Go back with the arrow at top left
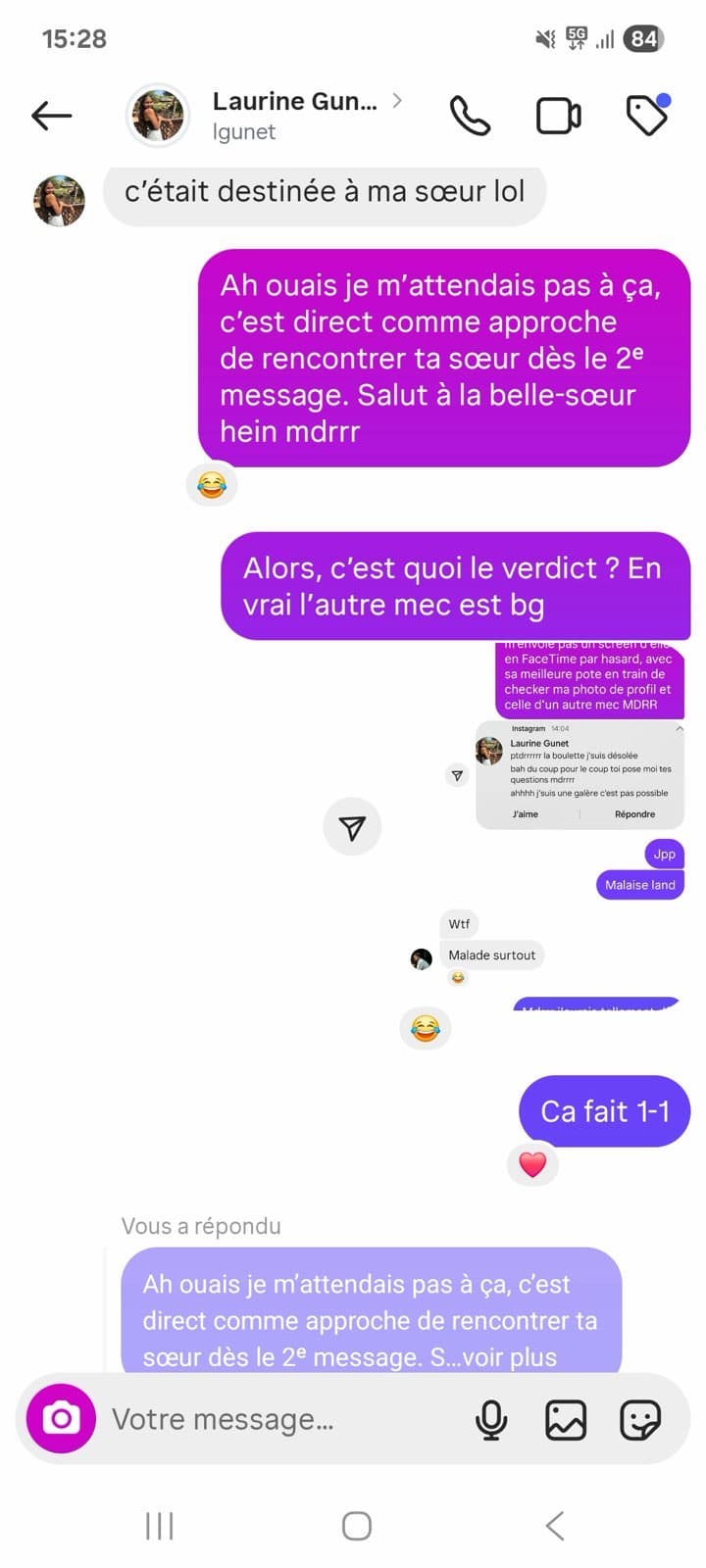This screenshot has width=706, height=1568. 51,115
